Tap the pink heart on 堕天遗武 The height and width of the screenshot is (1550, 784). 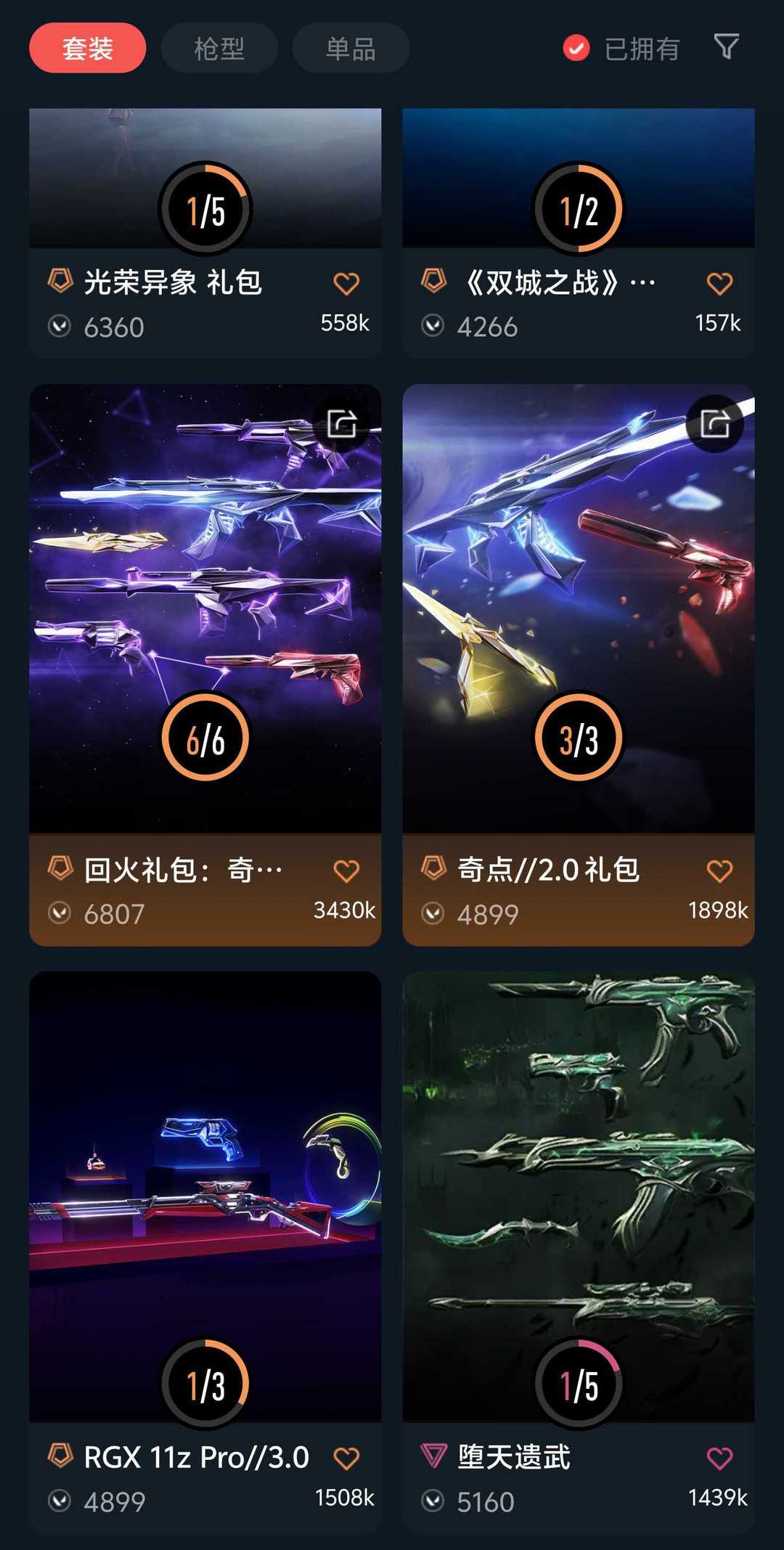pos(719,1458)
